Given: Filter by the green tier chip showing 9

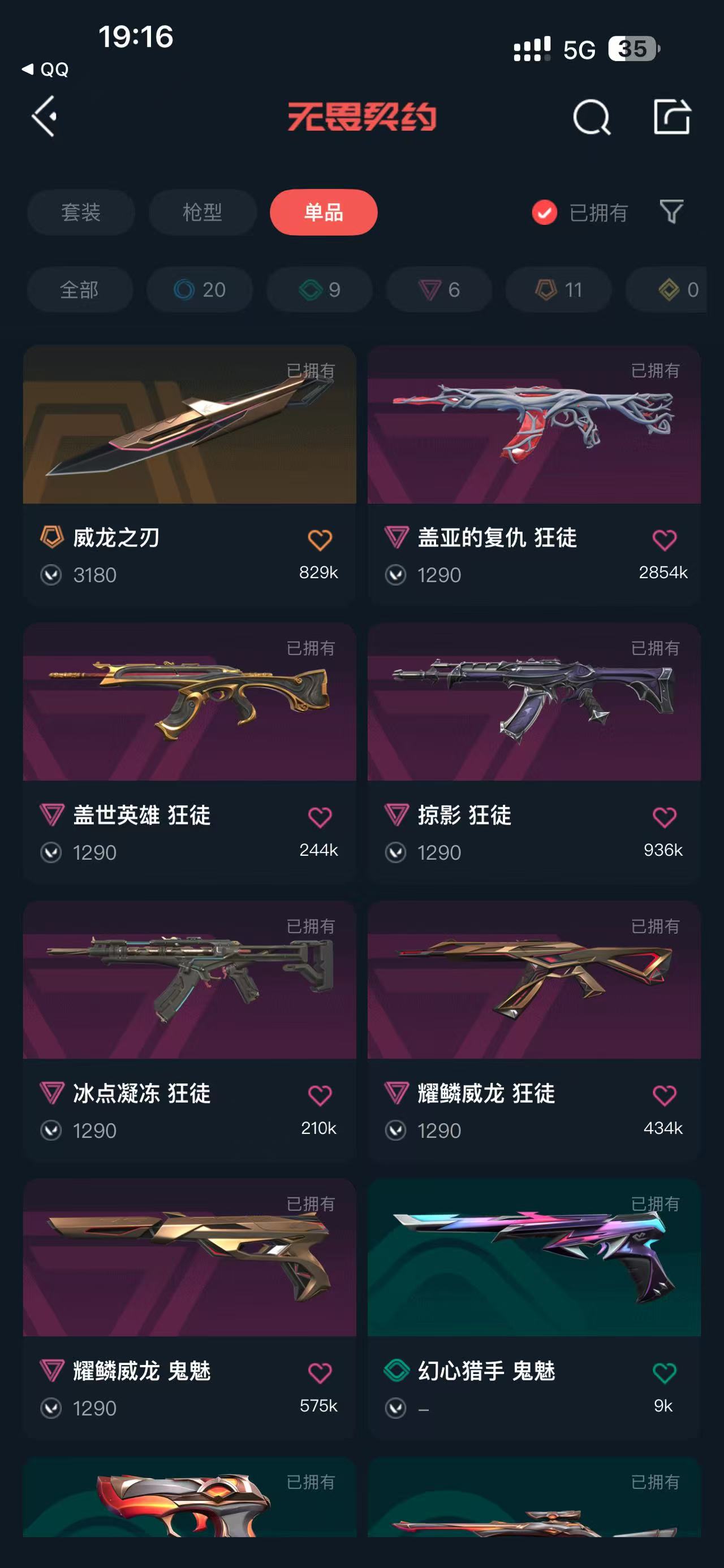Looking at the screenshot, I should pyautogui.click(x=319, y=290).
